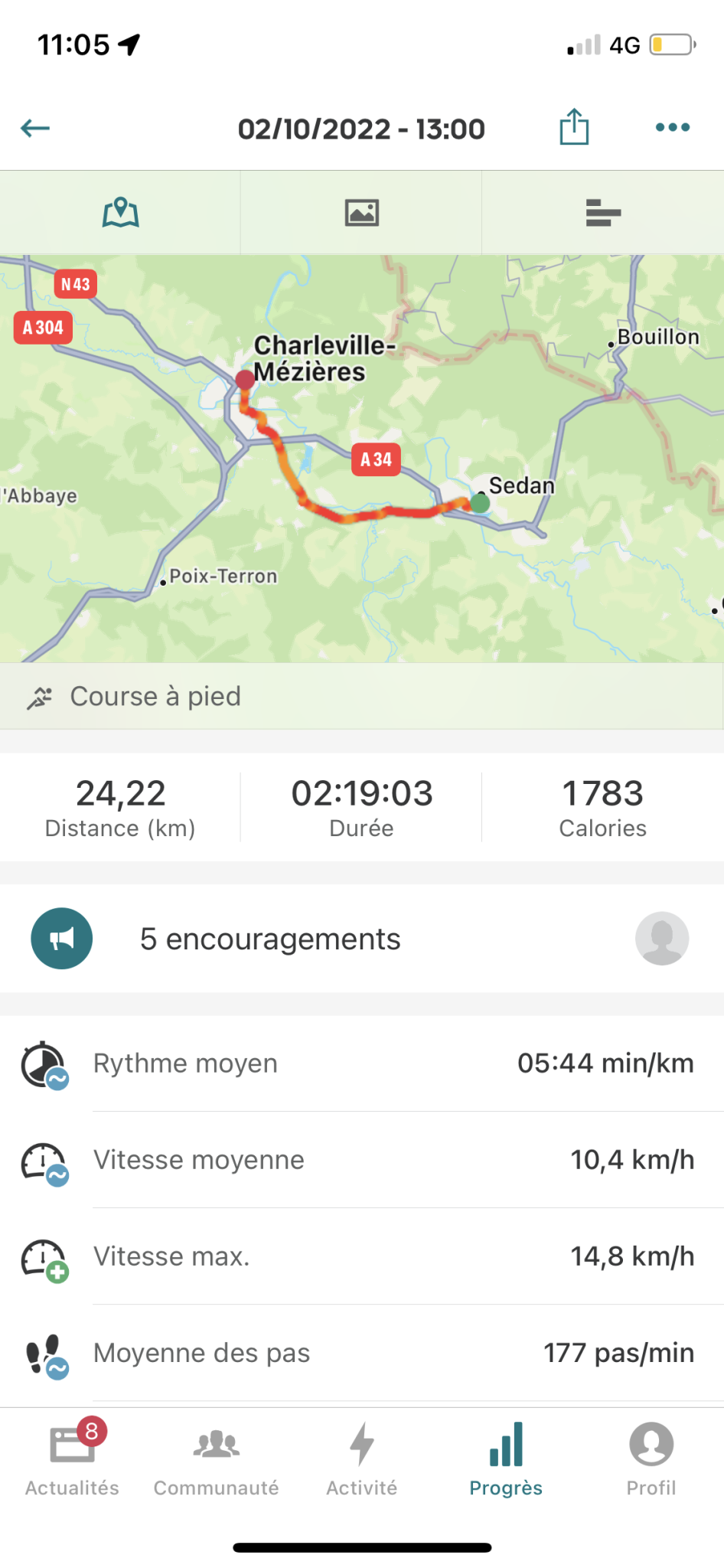Viewport: 724px width, 1568px height.
Task: Go back using the top-left arrow
Action: click(35, 128)
